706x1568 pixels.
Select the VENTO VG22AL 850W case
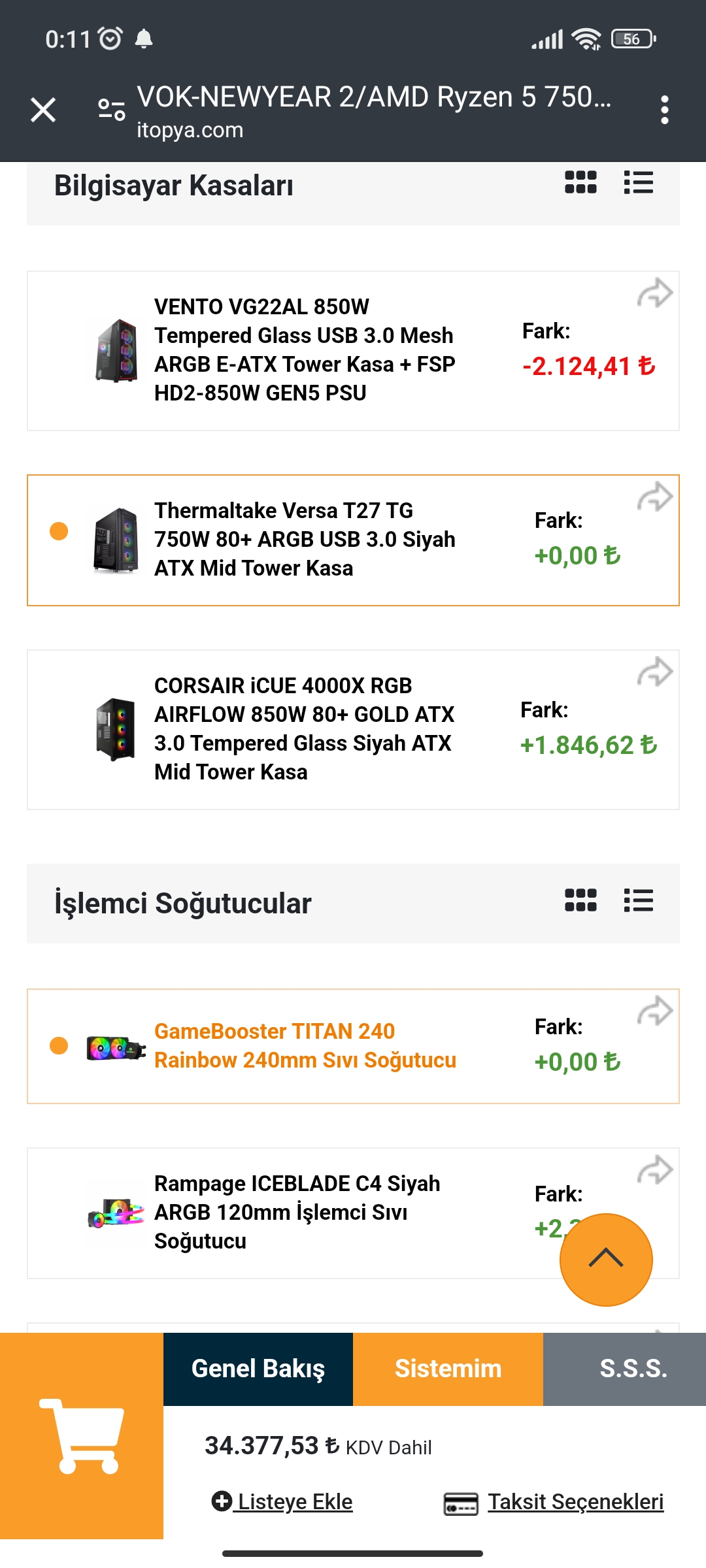tap(304, 350)
